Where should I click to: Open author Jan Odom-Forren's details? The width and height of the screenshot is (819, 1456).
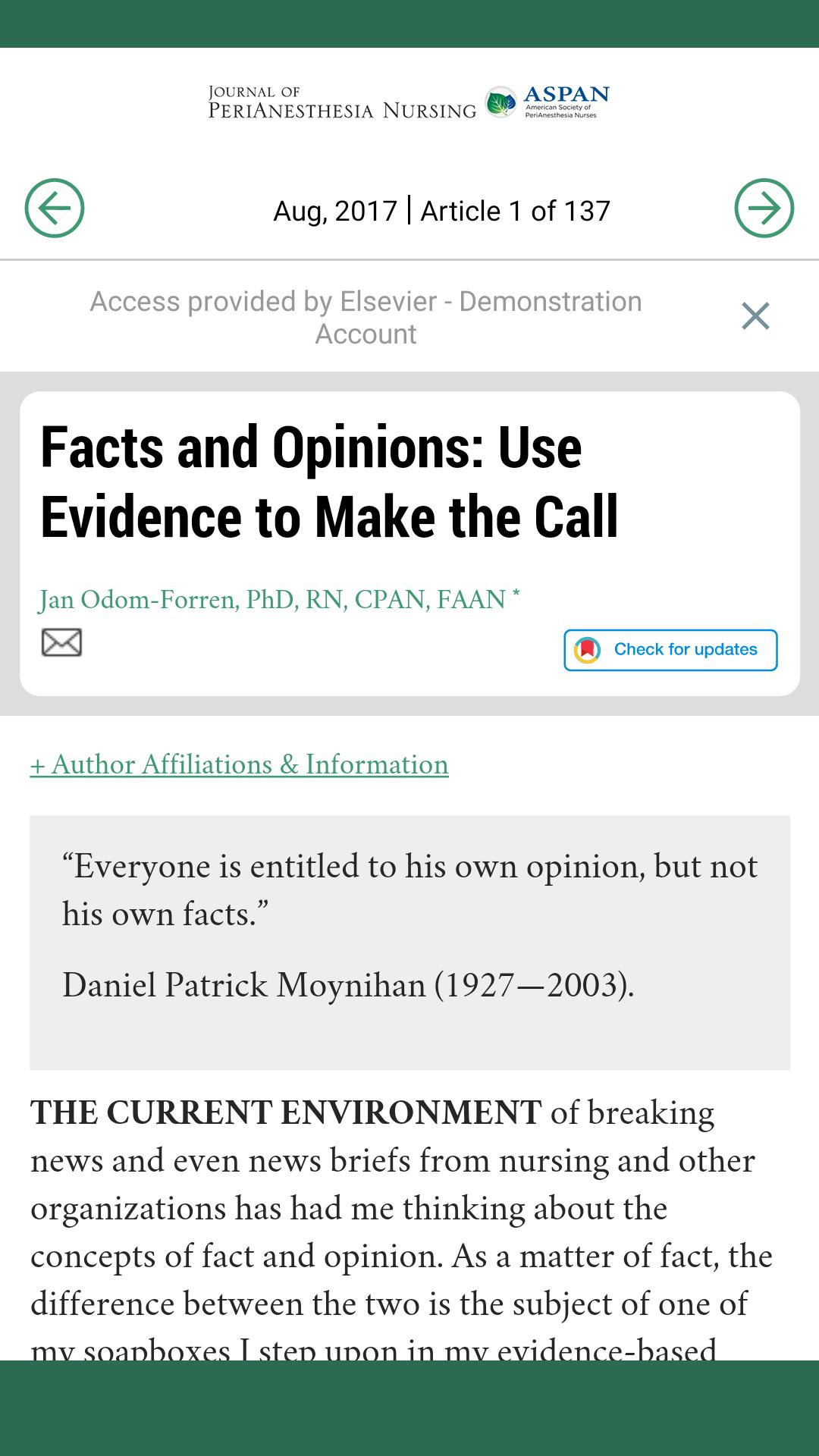coord(273,600)
